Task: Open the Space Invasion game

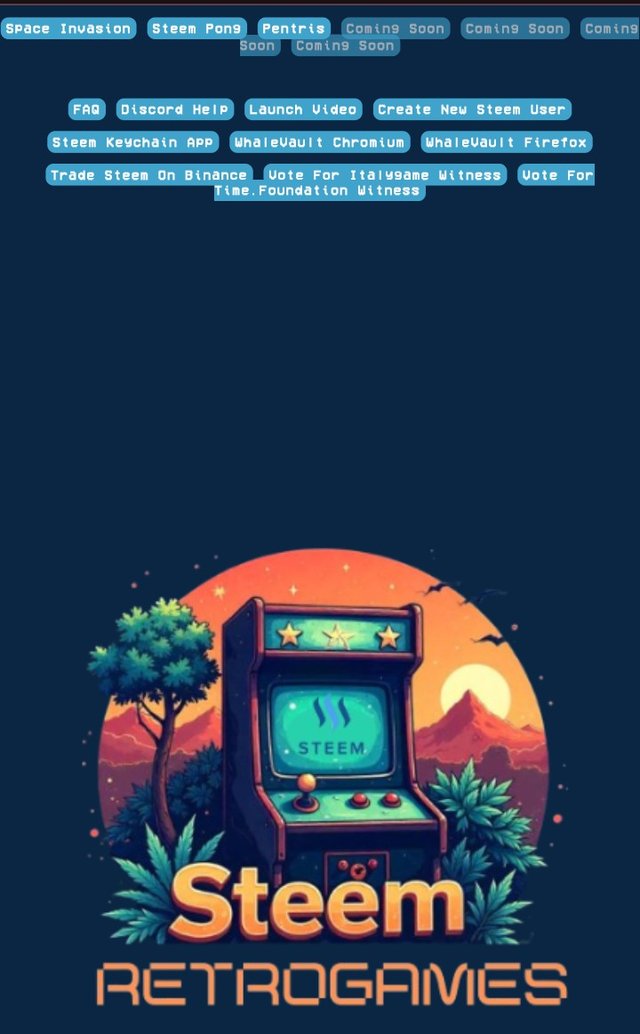Action: [x=68, y=28]
